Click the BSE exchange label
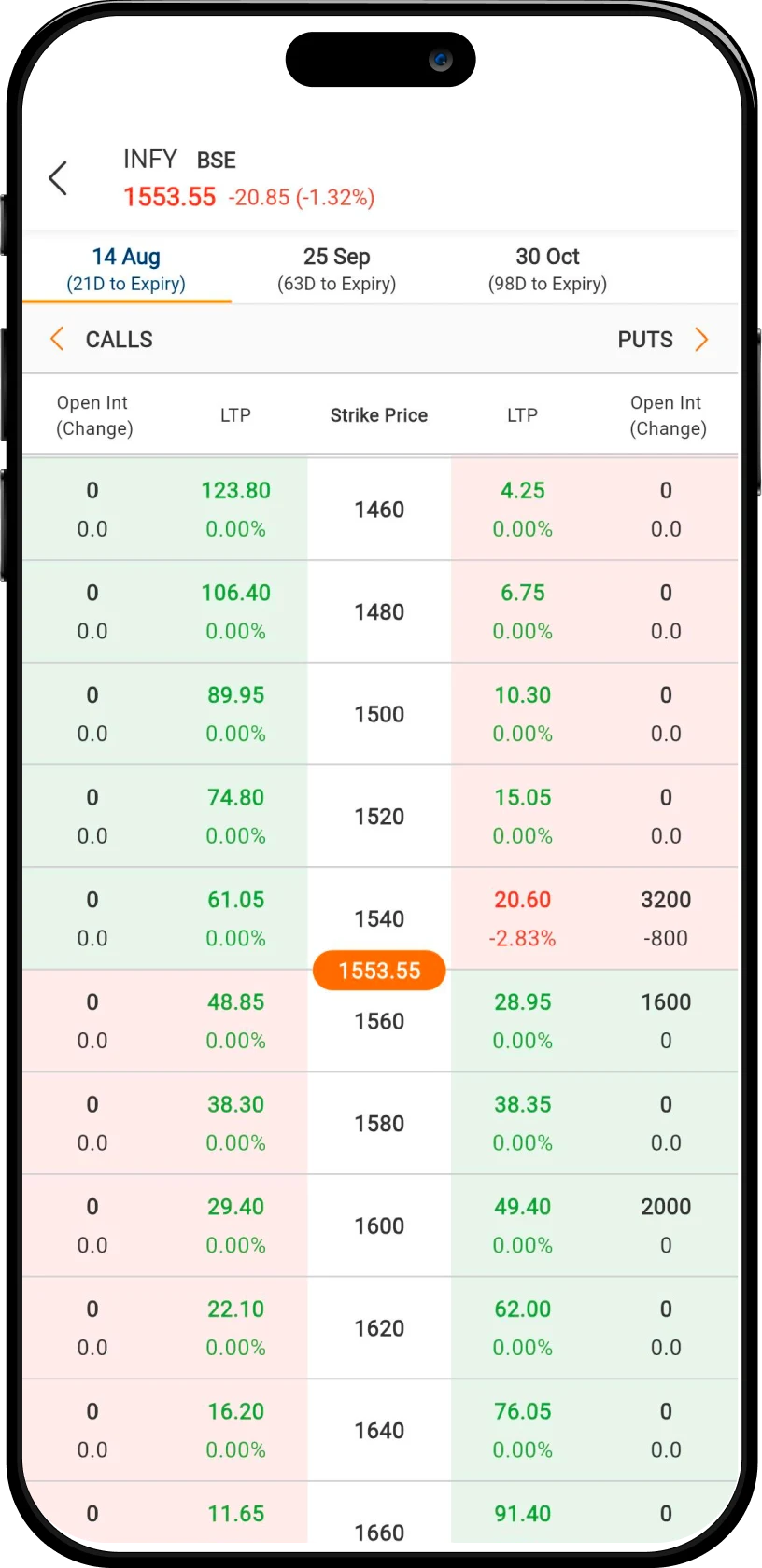Viewport: 762px width, 1568px height. tap(216, 160)
